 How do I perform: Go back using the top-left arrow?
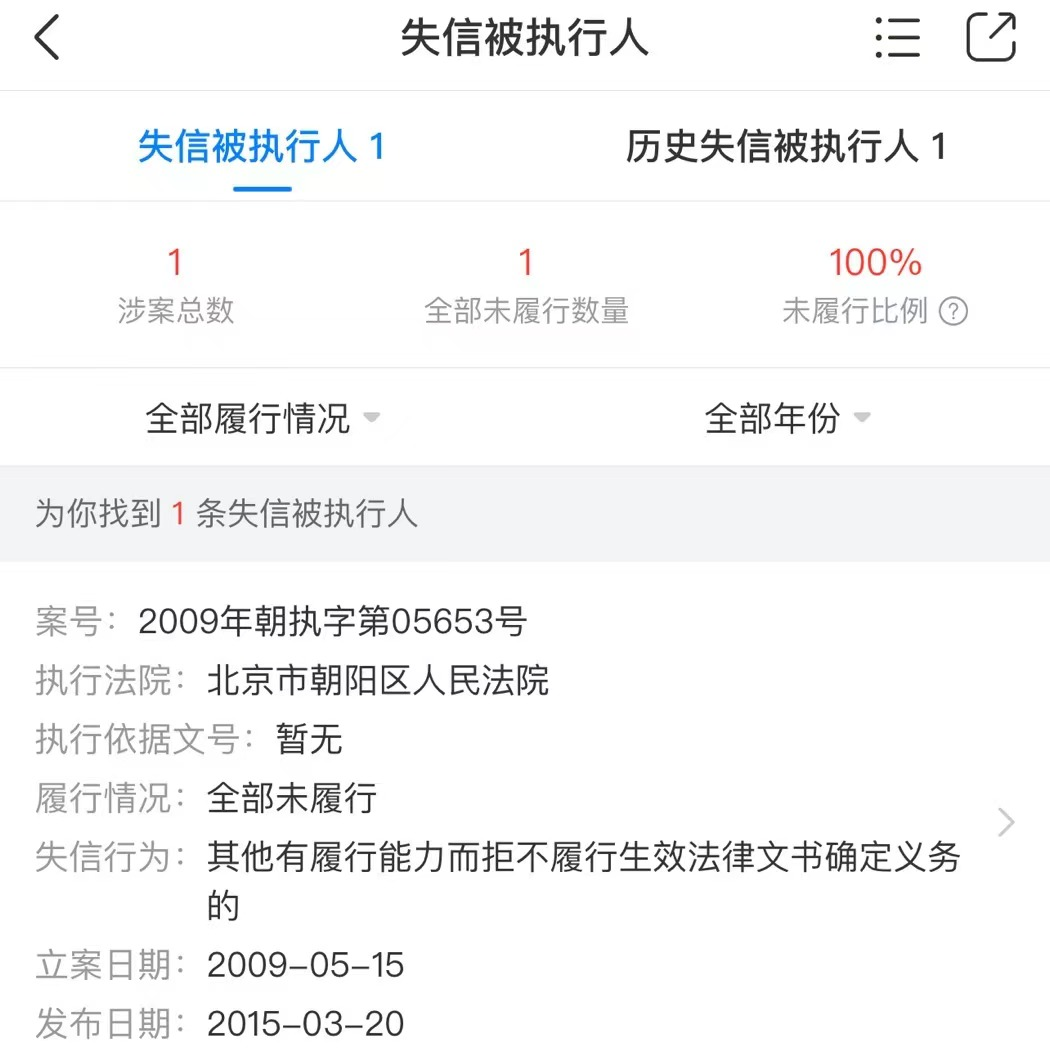(47, 39)
